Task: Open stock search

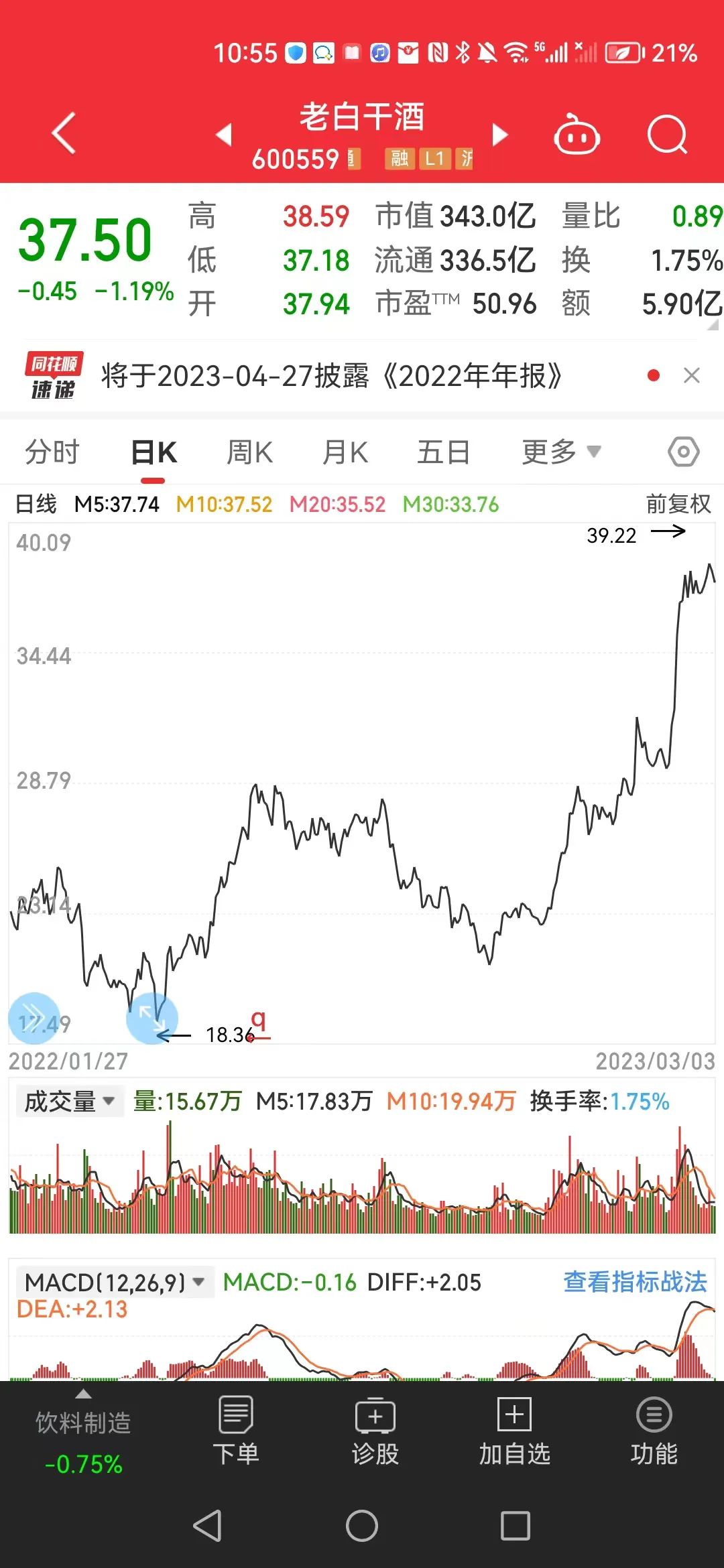Action: (667, 135)
